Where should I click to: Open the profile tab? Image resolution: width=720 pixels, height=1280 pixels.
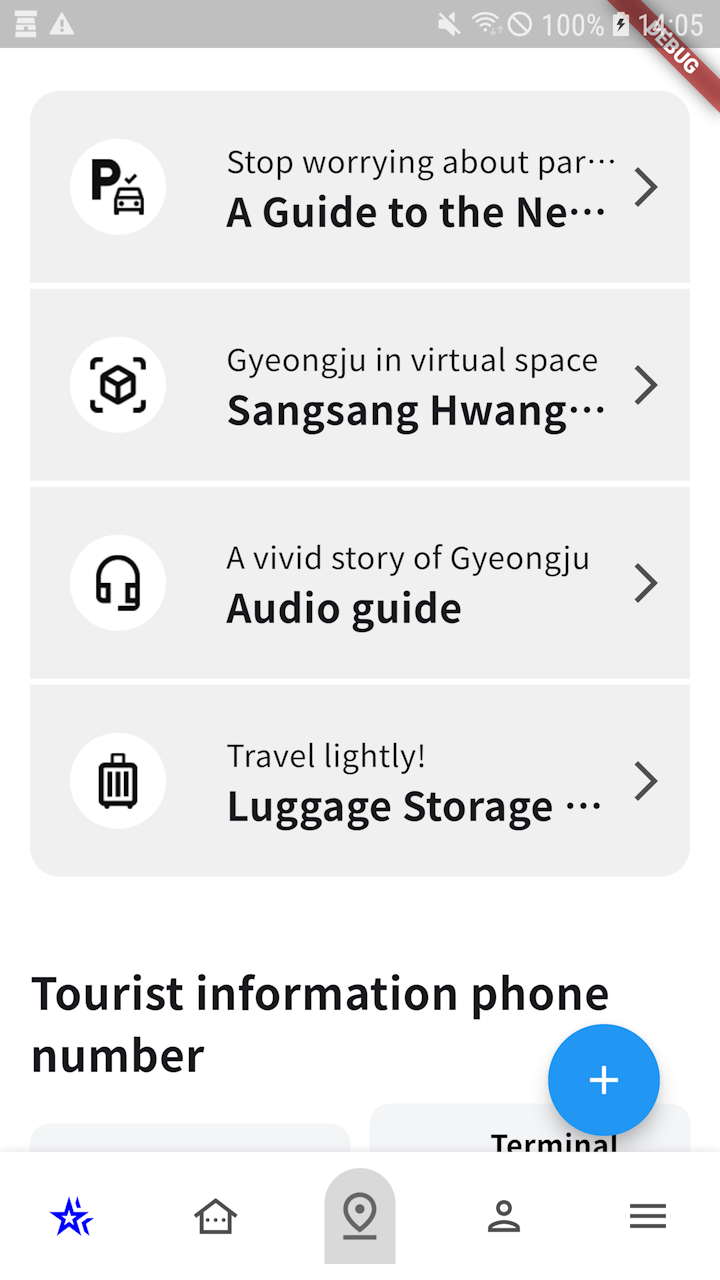click(504, 1216)
